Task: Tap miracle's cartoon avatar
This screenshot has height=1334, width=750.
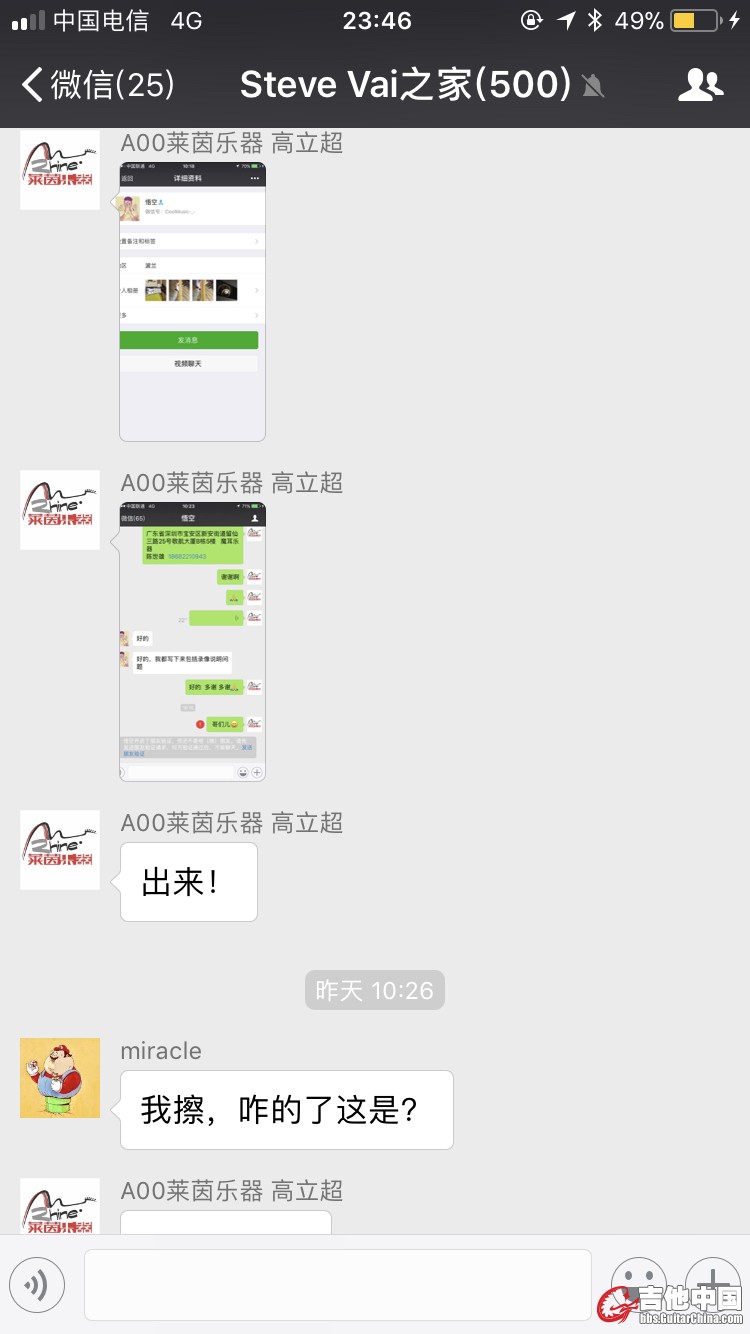Action: click(60, 1078)
